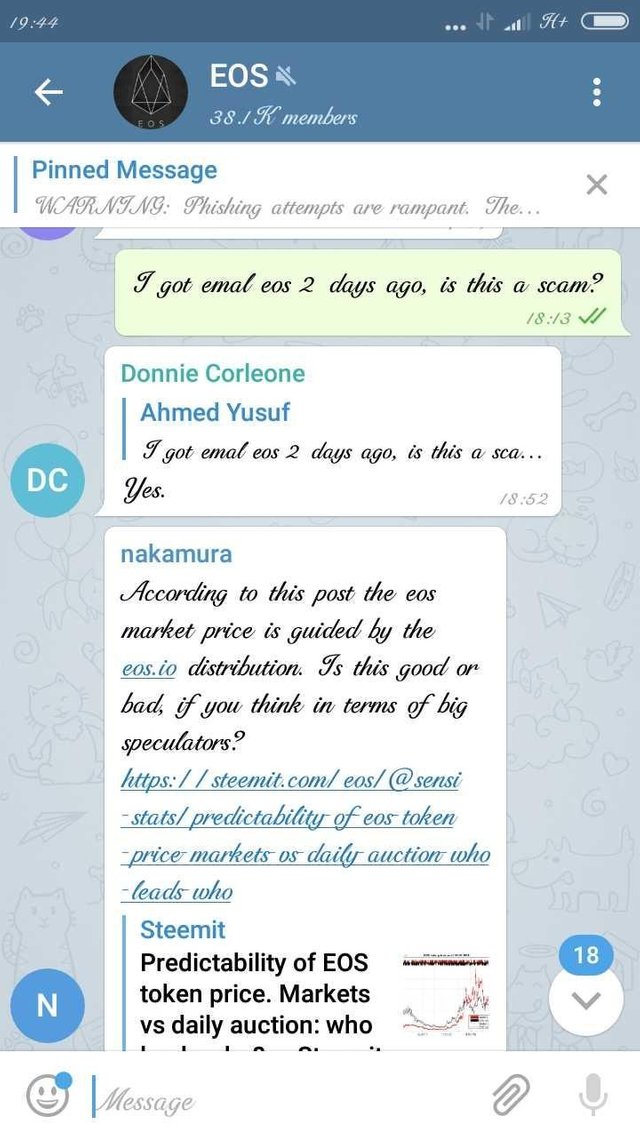Open the overflow menu

pos(597,92)
